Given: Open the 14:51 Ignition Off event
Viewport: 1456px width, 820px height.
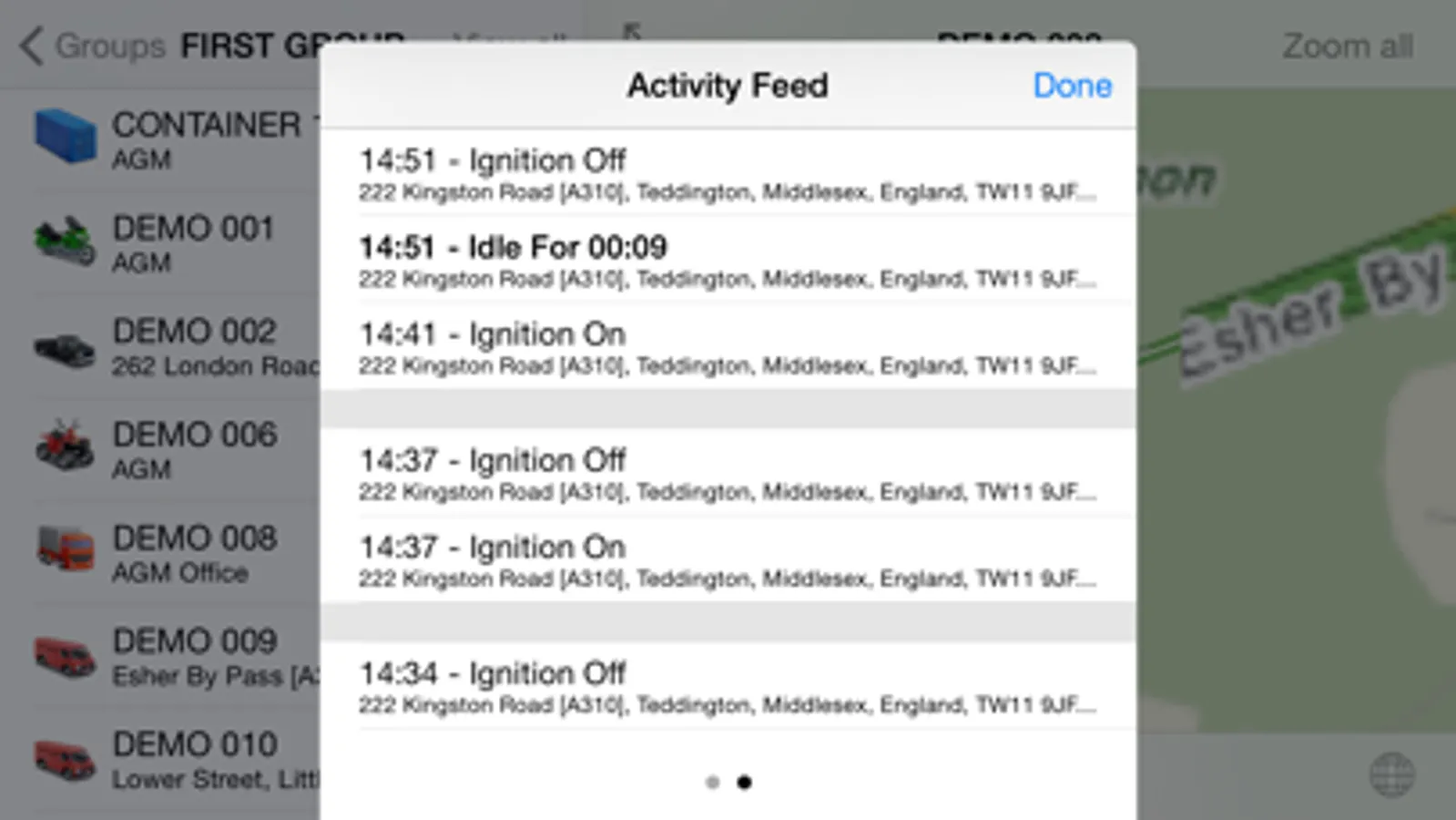Looking at the screenshot, I should point(727,173).
